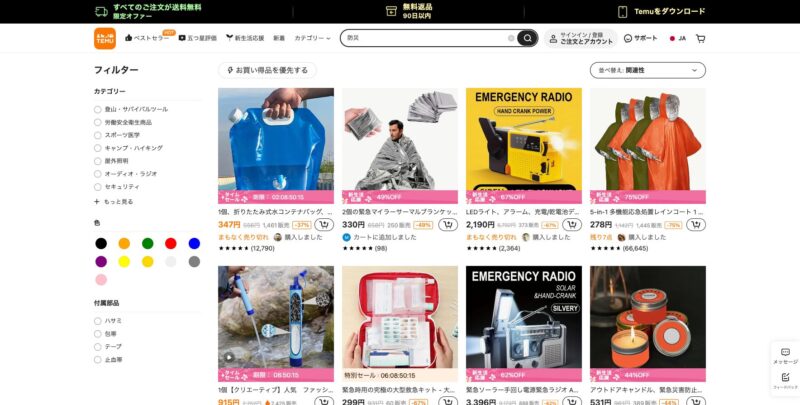800x405 pixels.
Task: Open サポート link
Action: click(640, 38)
